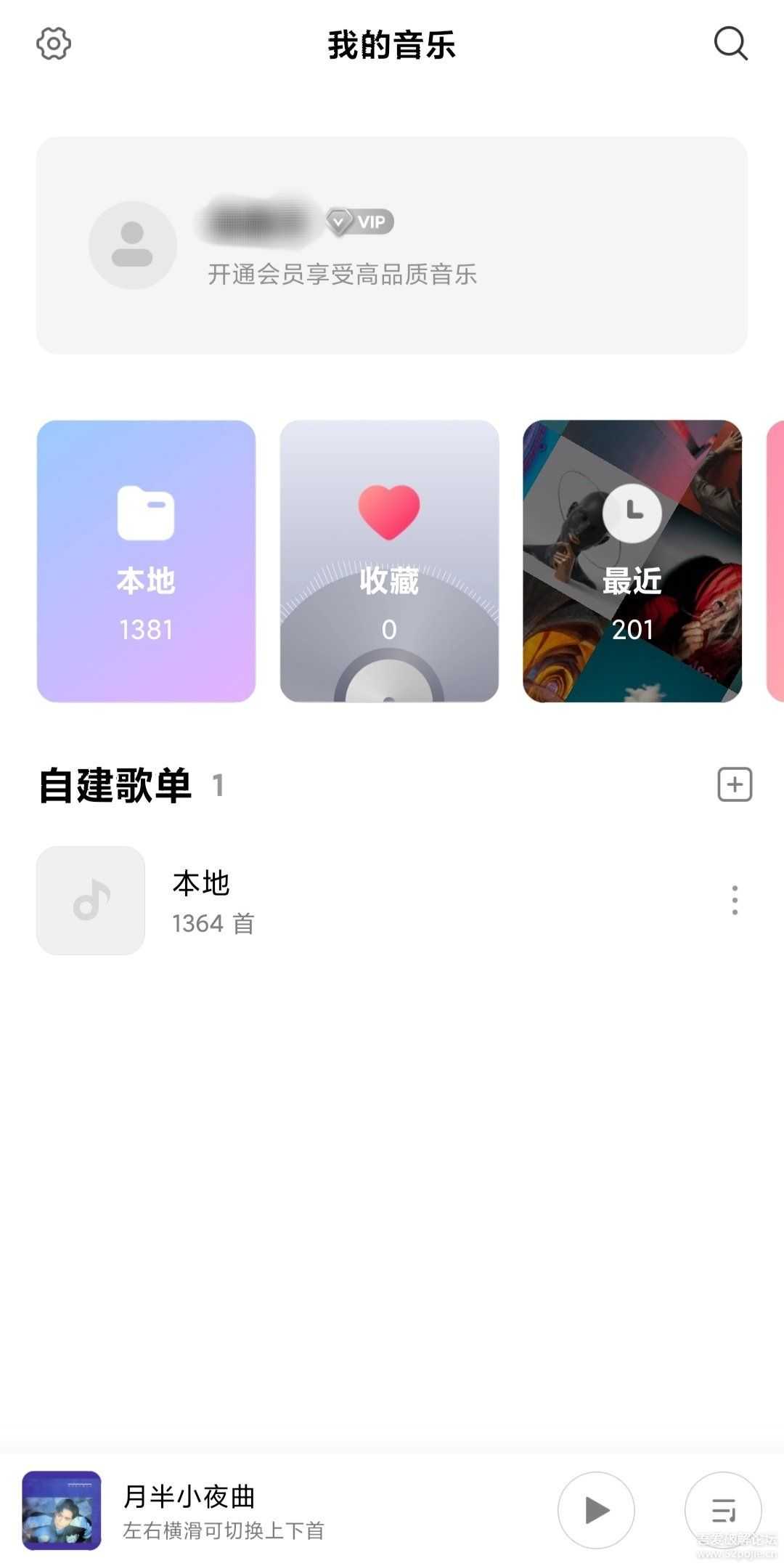Viewport: 784px width, 1566px height.
Task: Click the 收藏 card counter showing 0
Action: click(x=388, y=630)
